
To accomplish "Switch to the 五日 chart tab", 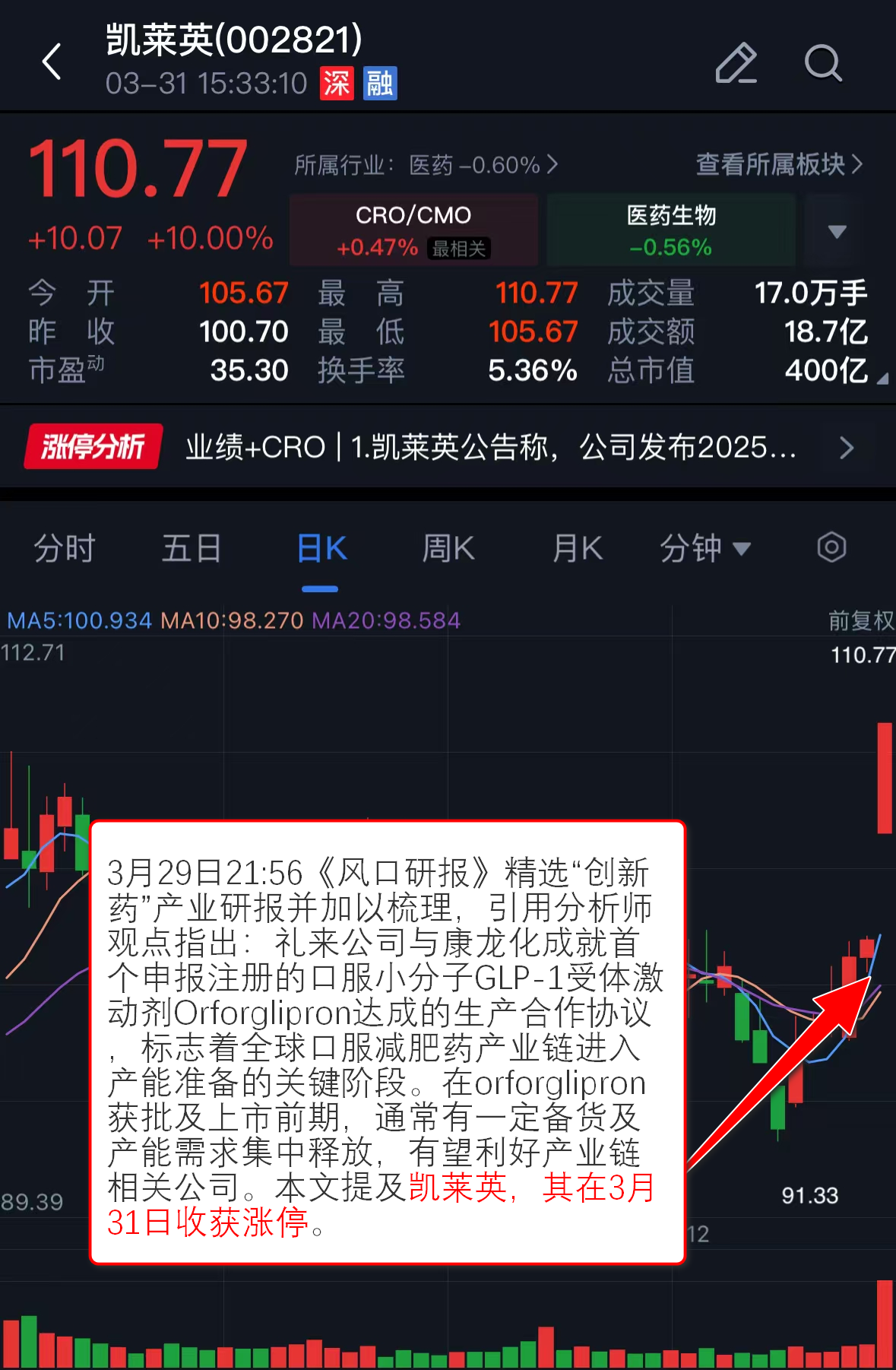I will (x=192, y=548).
